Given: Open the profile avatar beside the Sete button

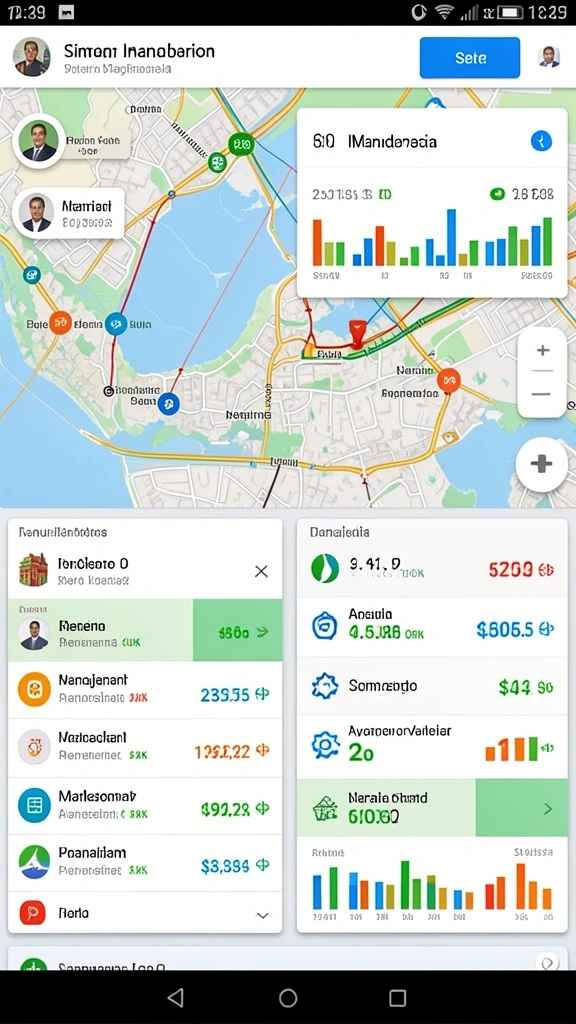Looking at the screenshot, I should tap(549, 57).
